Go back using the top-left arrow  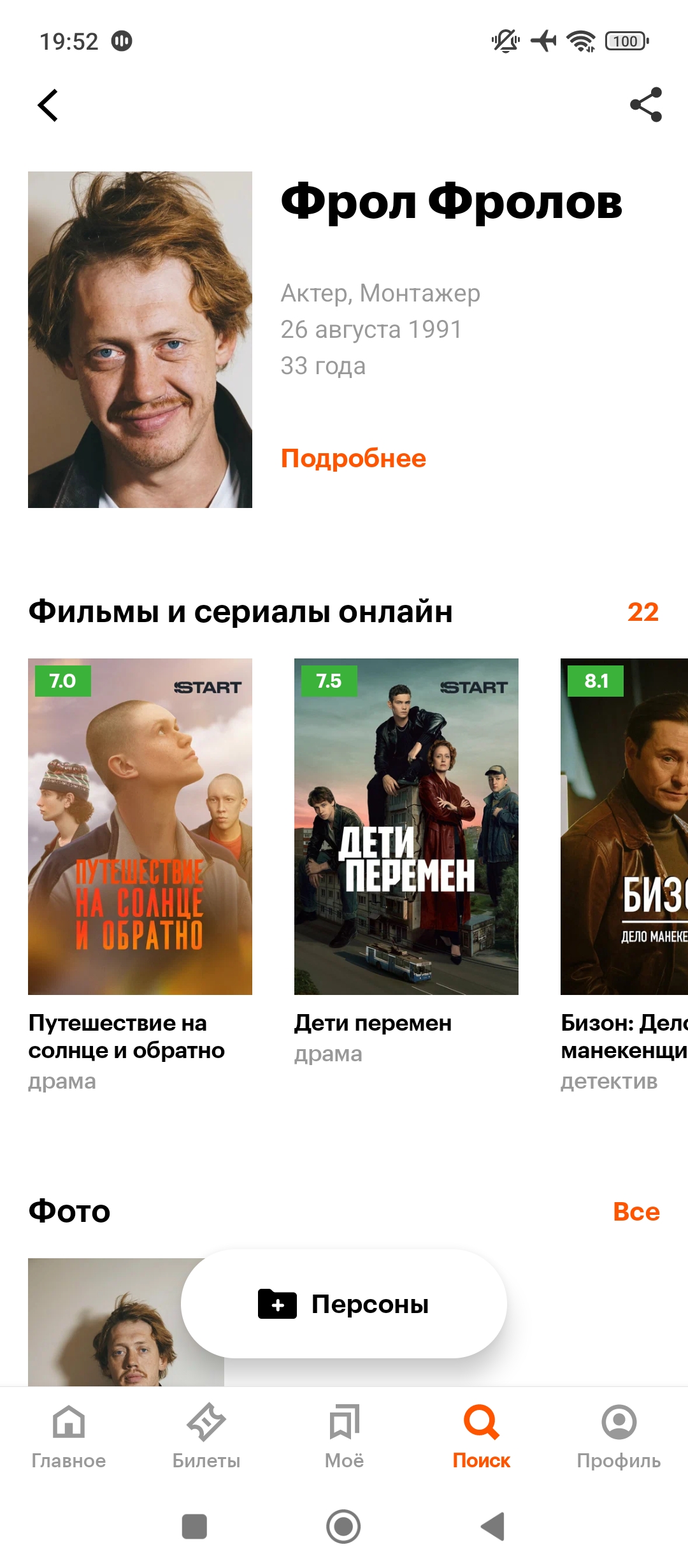pos(48,105)
